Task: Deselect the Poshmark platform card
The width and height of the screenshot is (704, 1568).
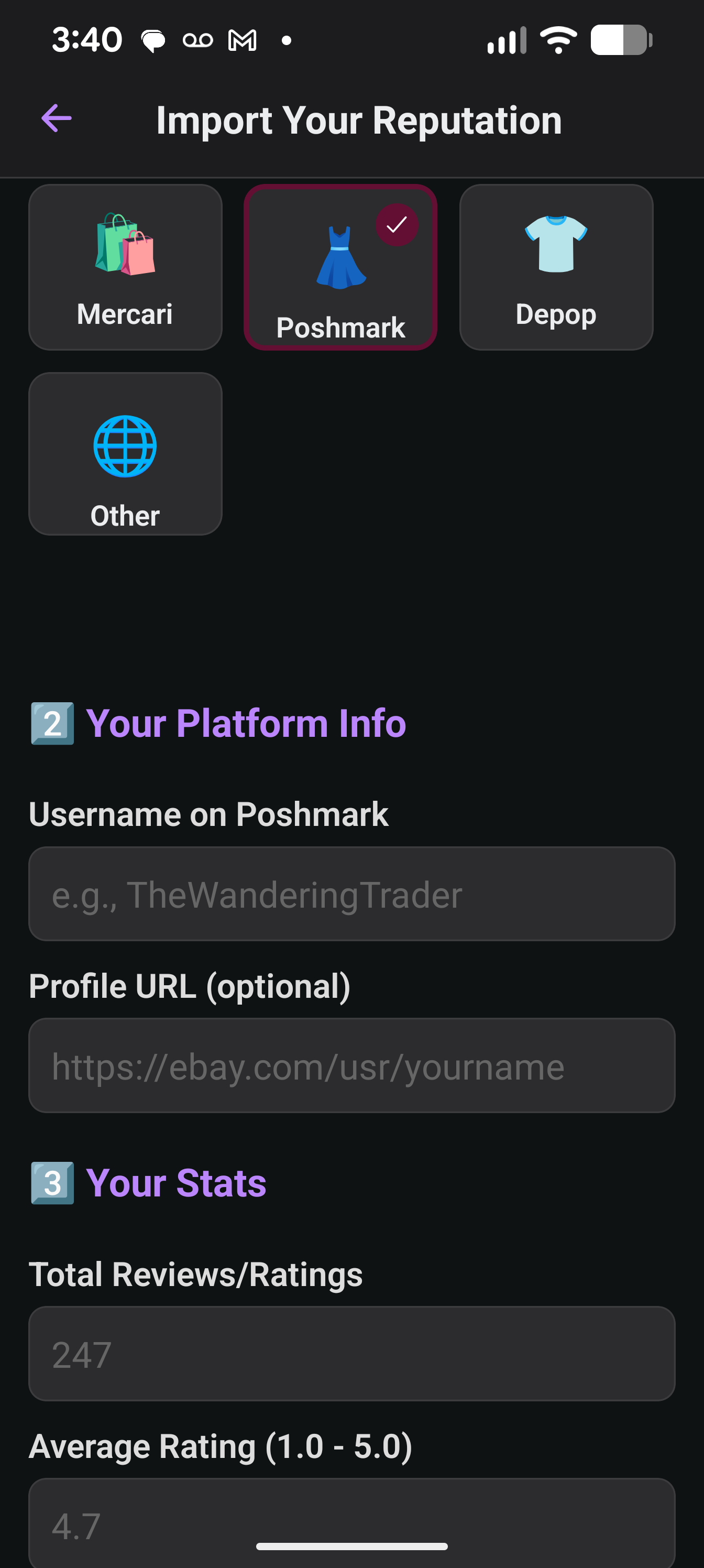Action: [340, 267]
